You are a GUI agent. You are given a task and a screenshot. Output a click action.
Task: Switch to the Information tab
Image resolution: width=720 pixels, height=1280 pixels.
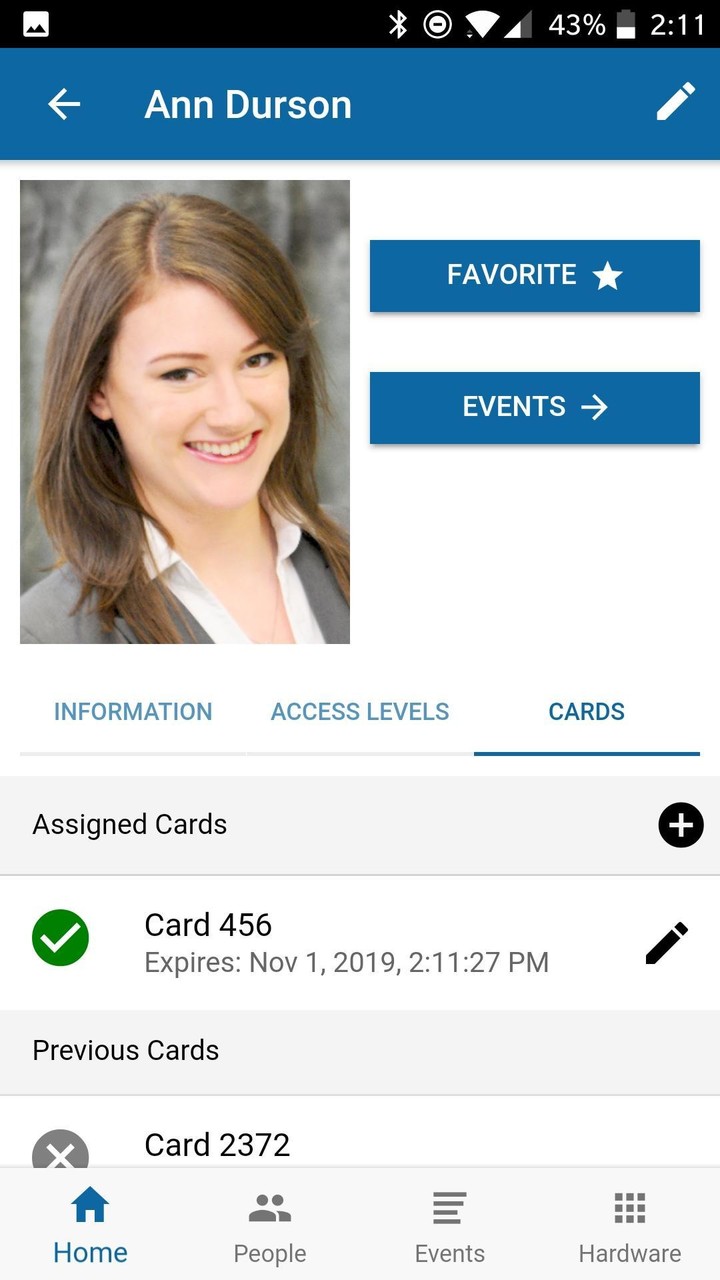[133, 712]
